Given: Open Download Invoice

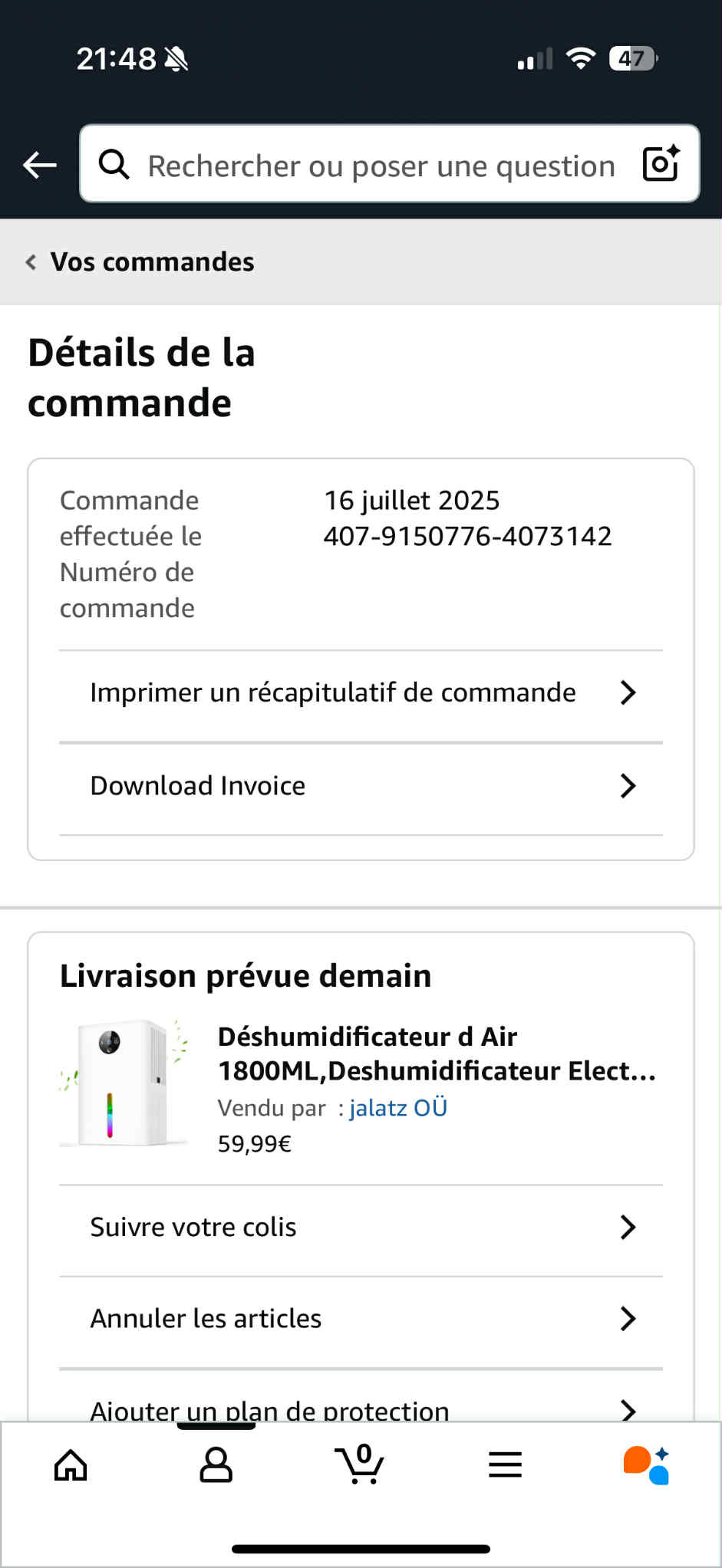Looking at the screenshot, I should click(361, 786).
